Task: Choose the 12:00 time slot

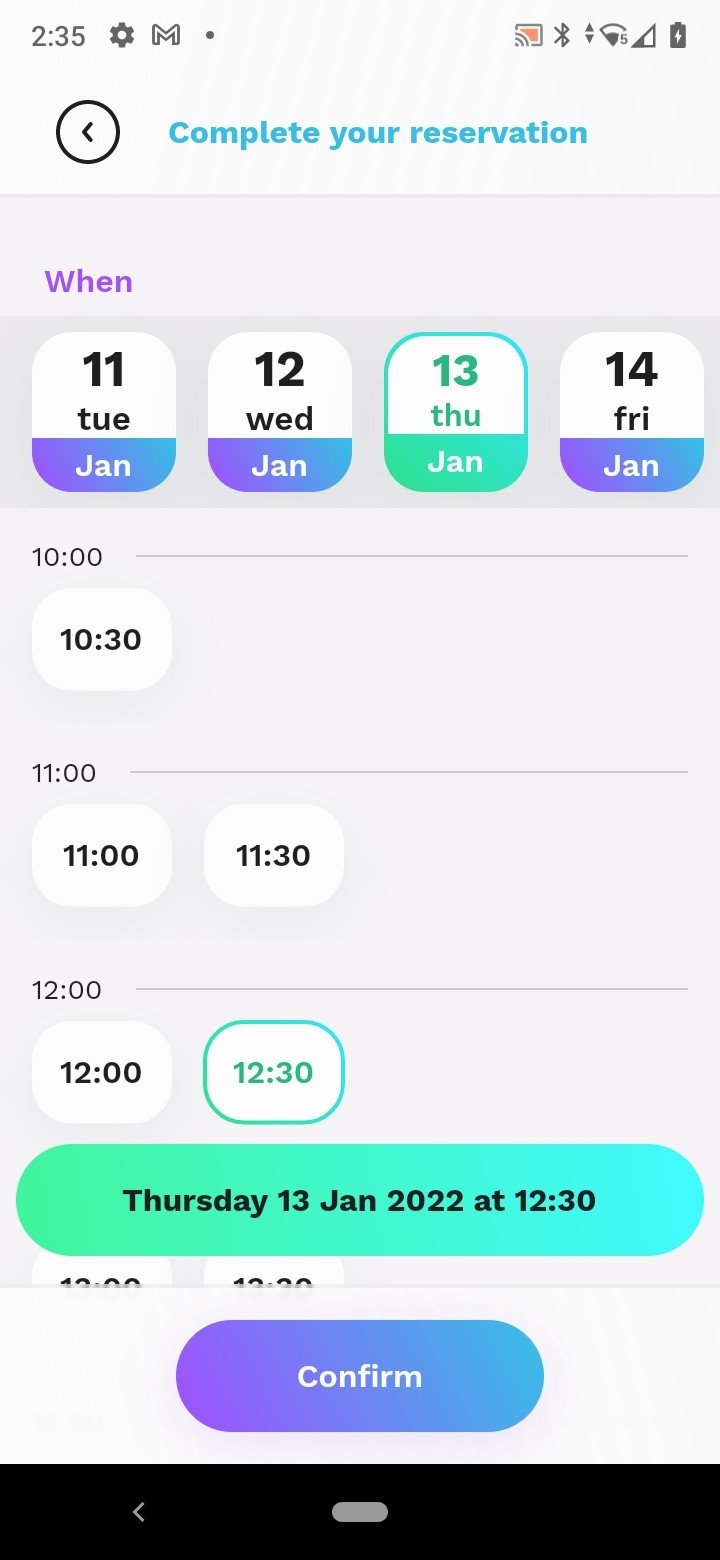Action: tap(102, 1072)
